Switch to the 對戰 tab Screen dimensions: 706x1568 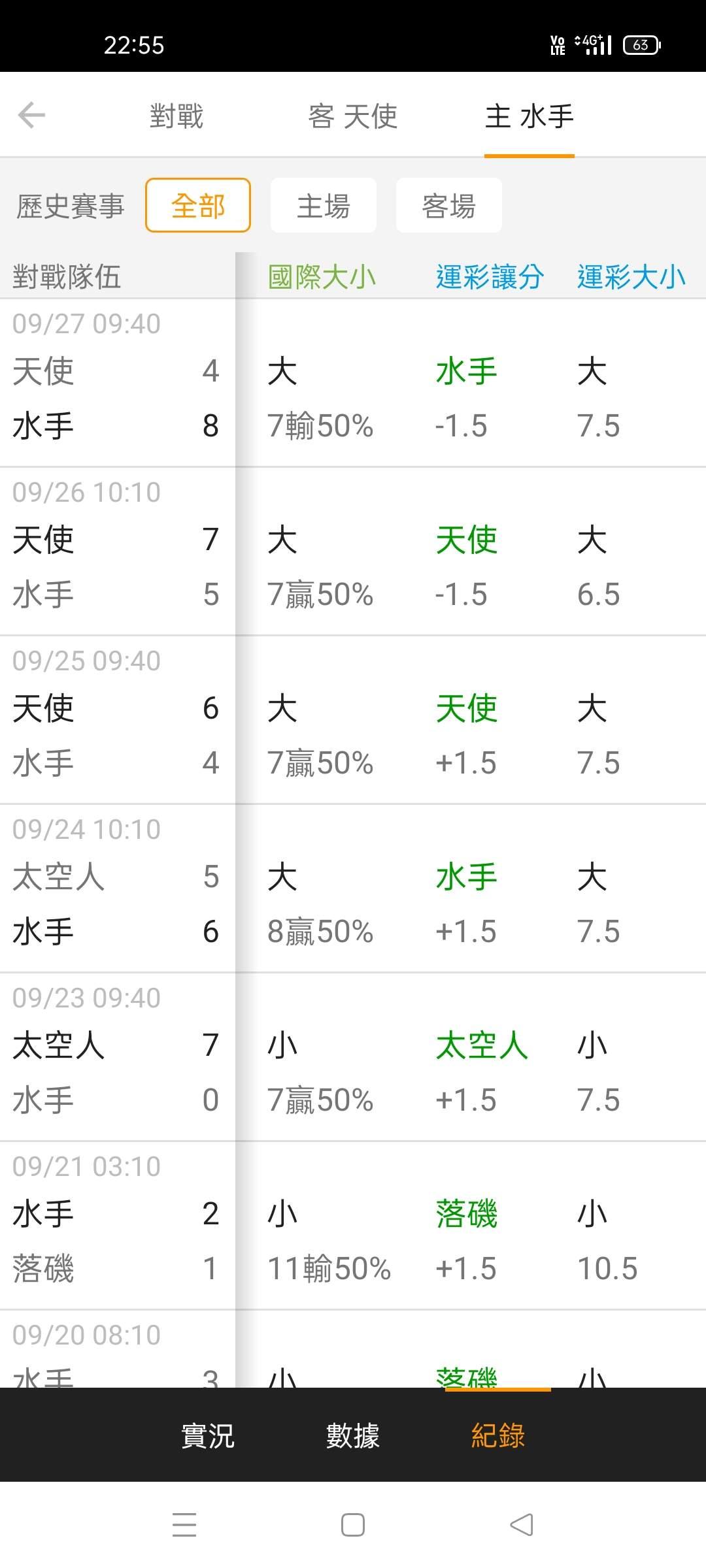[176, 116]
